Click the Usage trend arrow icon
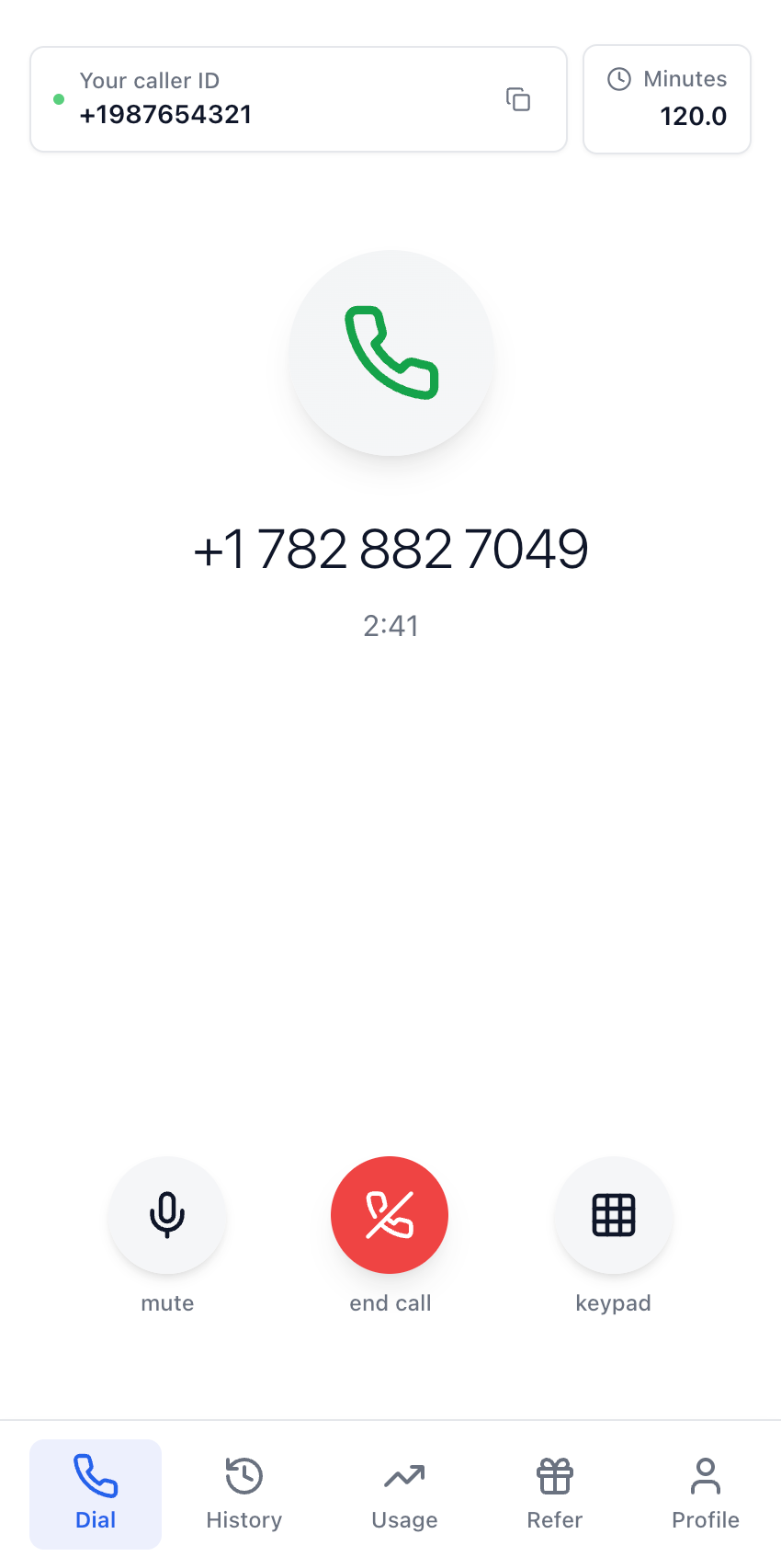Image resolution: width=781 pixels, height=1568 pixels. [404, 1474]
